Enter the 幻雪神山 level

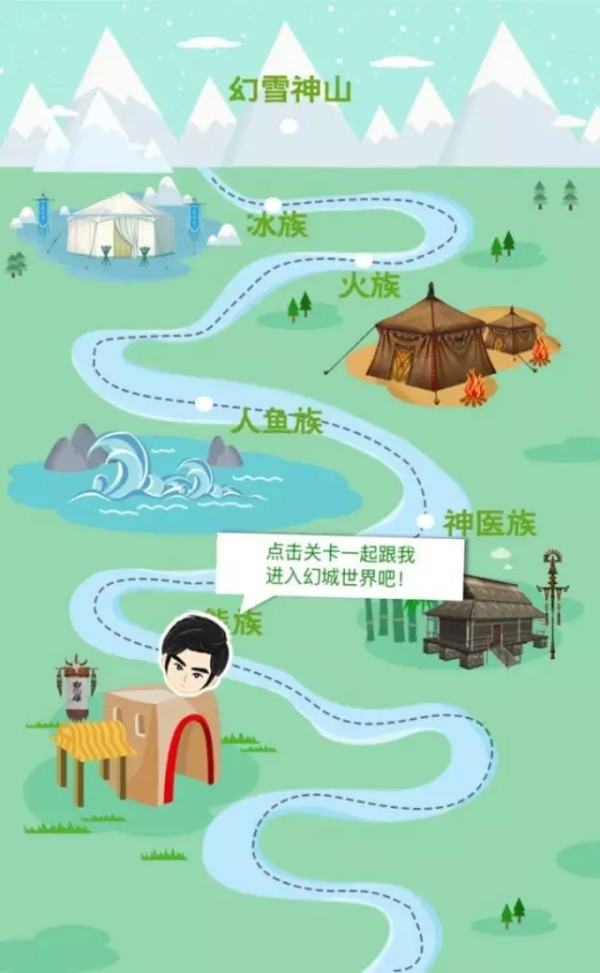point(289,125)
